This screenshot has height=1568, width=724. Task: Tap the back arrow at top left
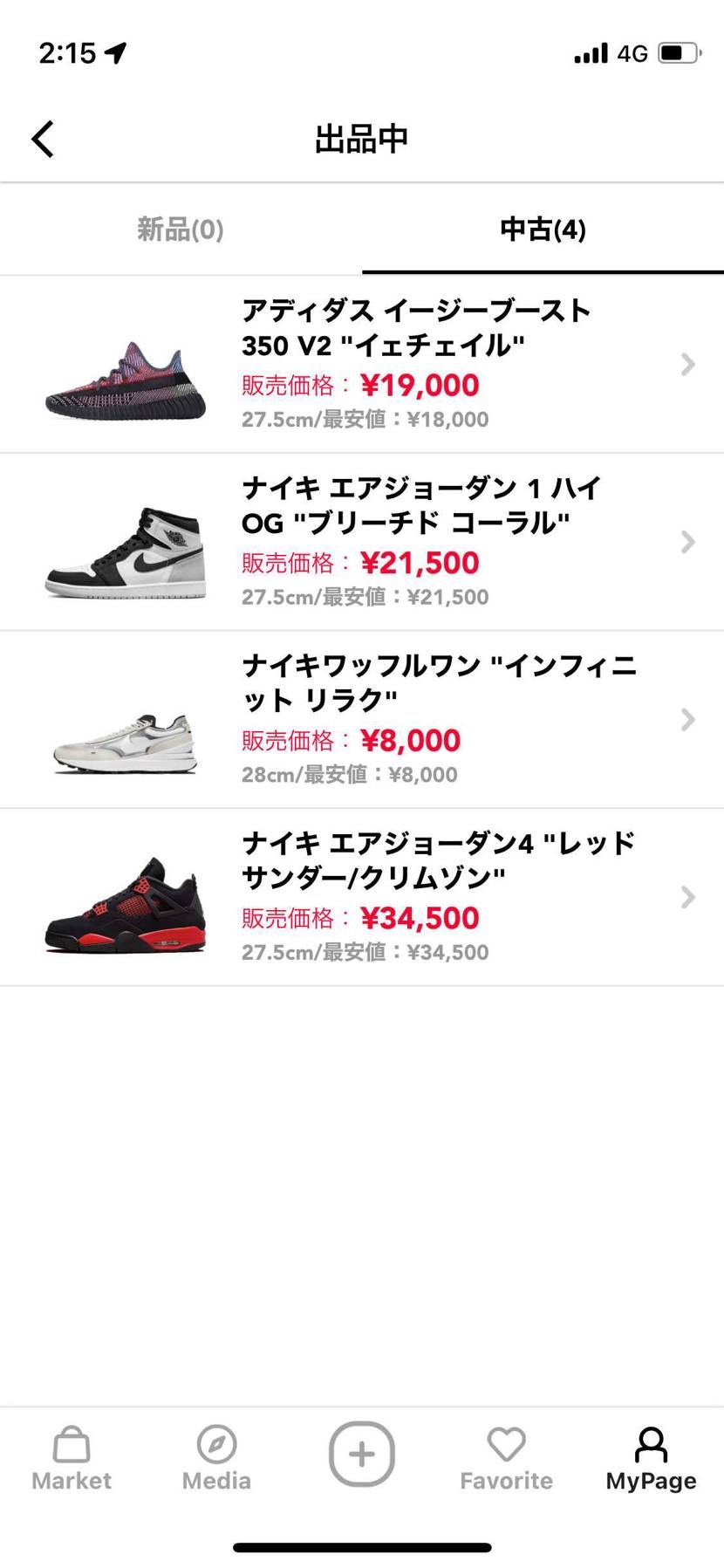[41, 138]
